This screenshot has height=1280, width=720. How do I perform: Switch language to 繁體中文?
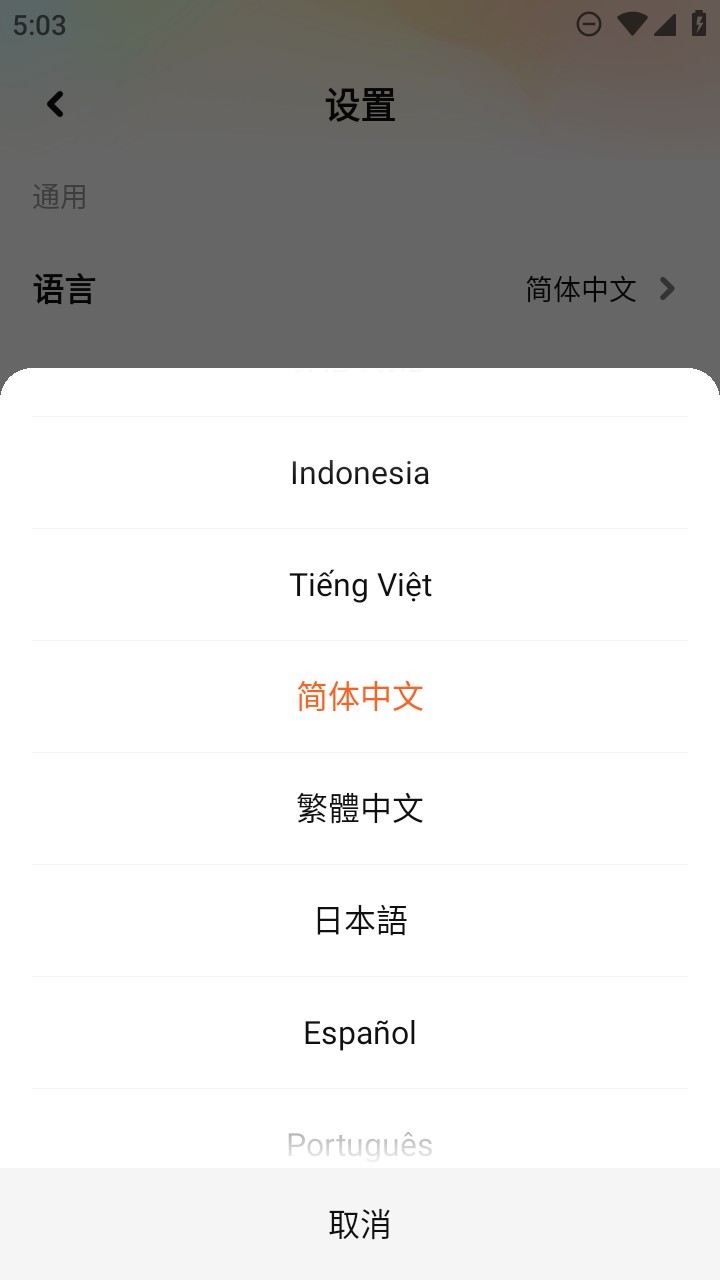point(360,809)
